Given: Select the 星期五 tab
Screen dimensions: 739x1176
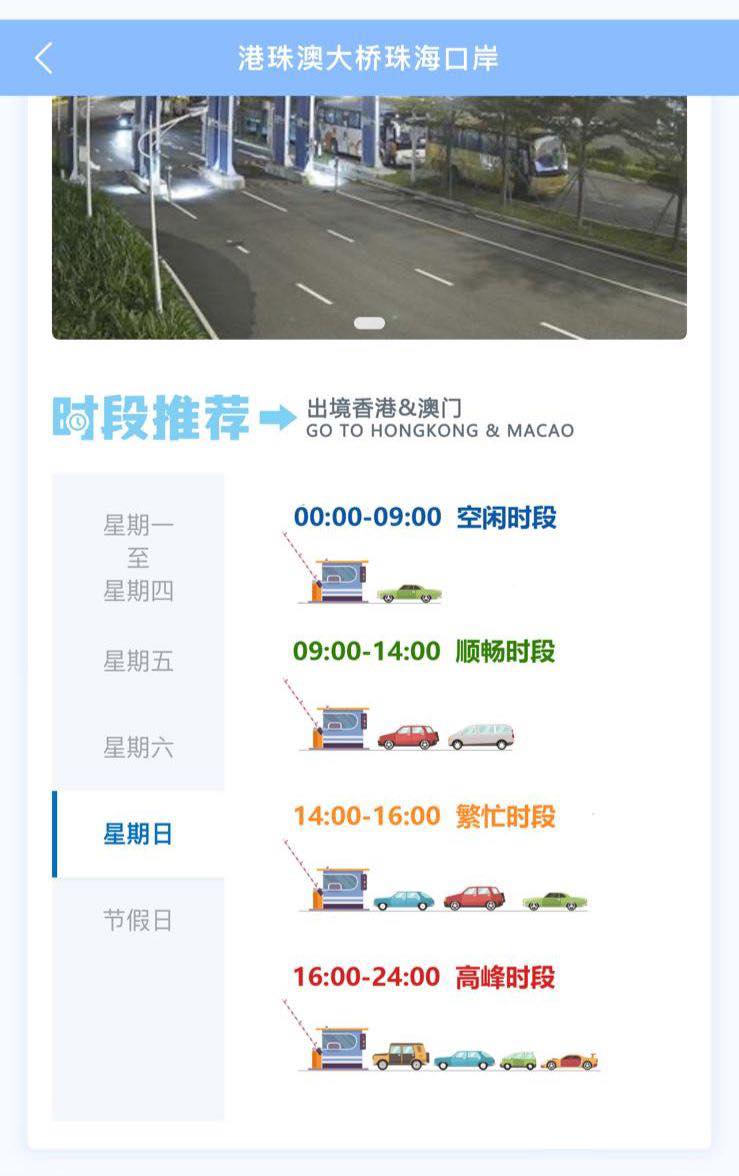Looking at the screenshot, I should pyautogui.click(x=138, y=661).
